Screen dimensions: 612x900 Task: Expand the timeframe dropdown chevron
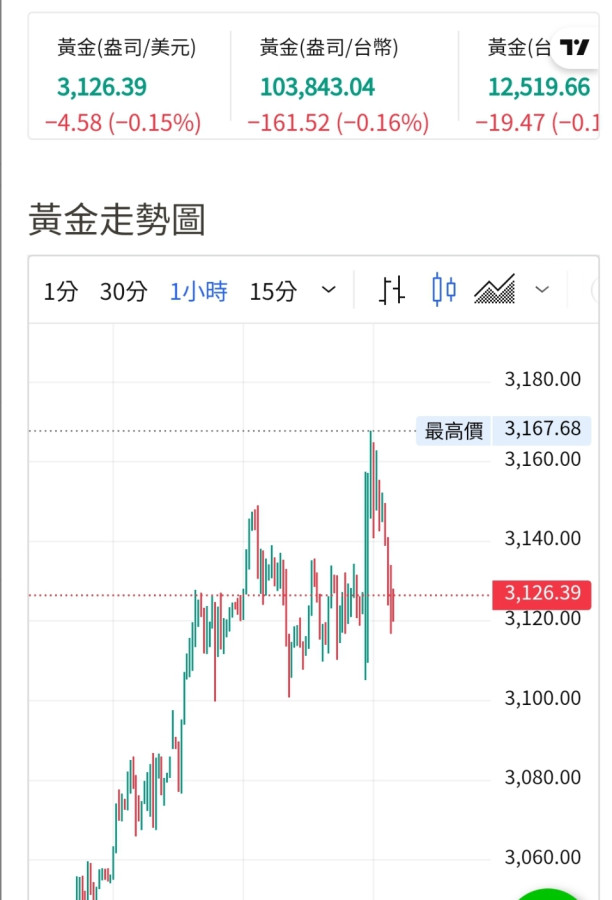pyautogui.click(x=329, y=291)
